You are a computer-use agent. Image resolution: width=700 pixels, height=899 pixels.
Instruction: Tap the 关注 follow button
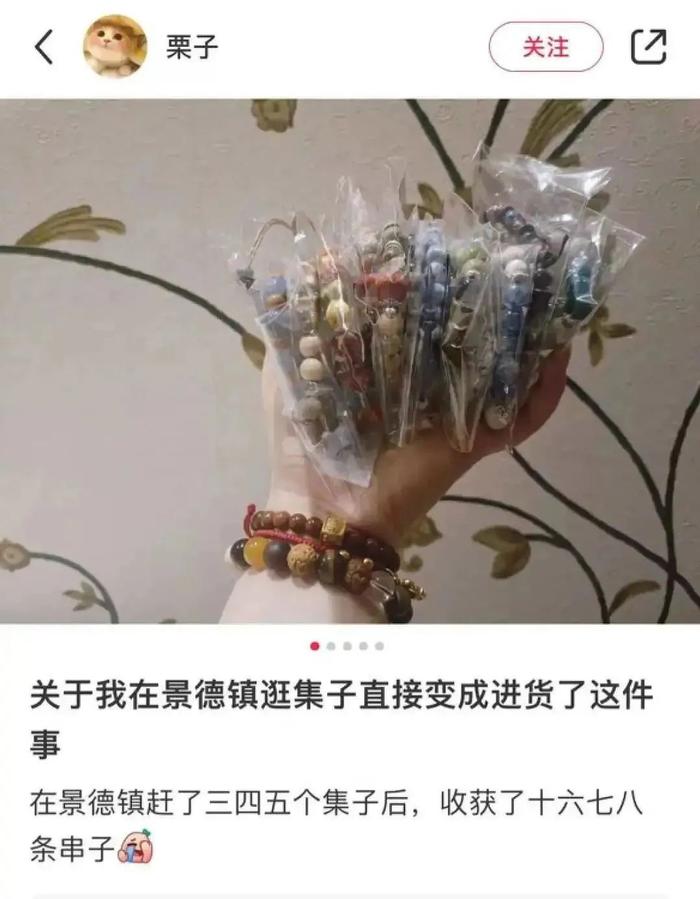[x=546, y=47]
